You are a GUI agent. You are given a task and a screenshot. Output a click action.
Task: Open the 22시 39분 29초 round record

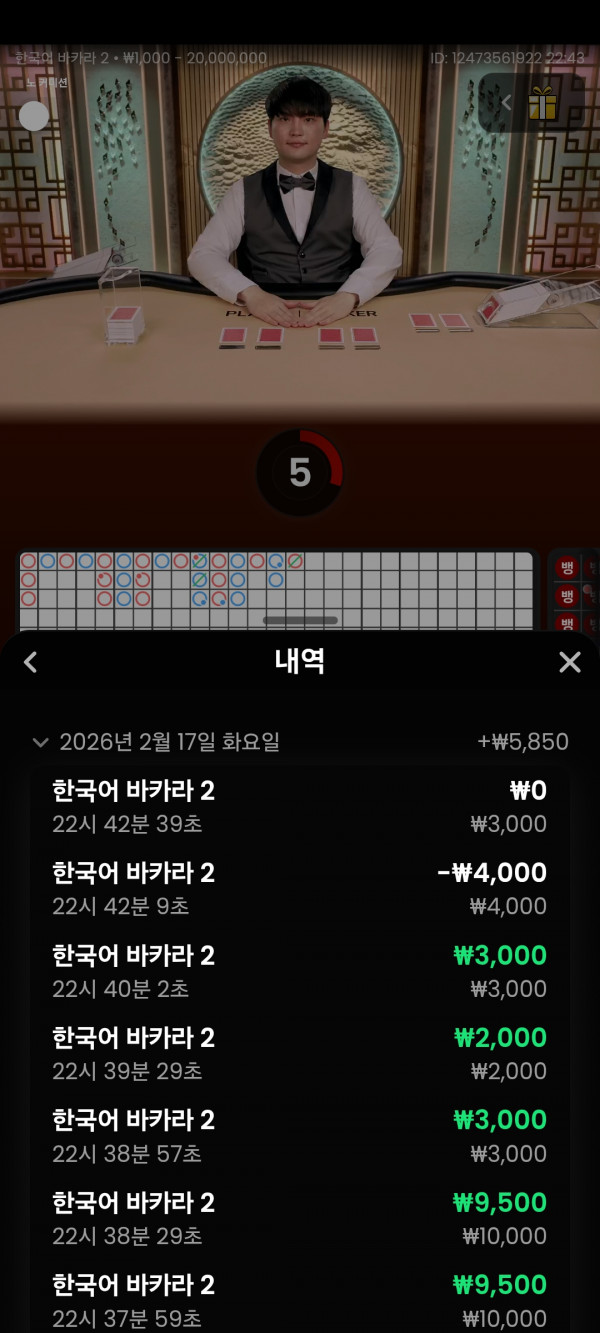click(299, 1053)
